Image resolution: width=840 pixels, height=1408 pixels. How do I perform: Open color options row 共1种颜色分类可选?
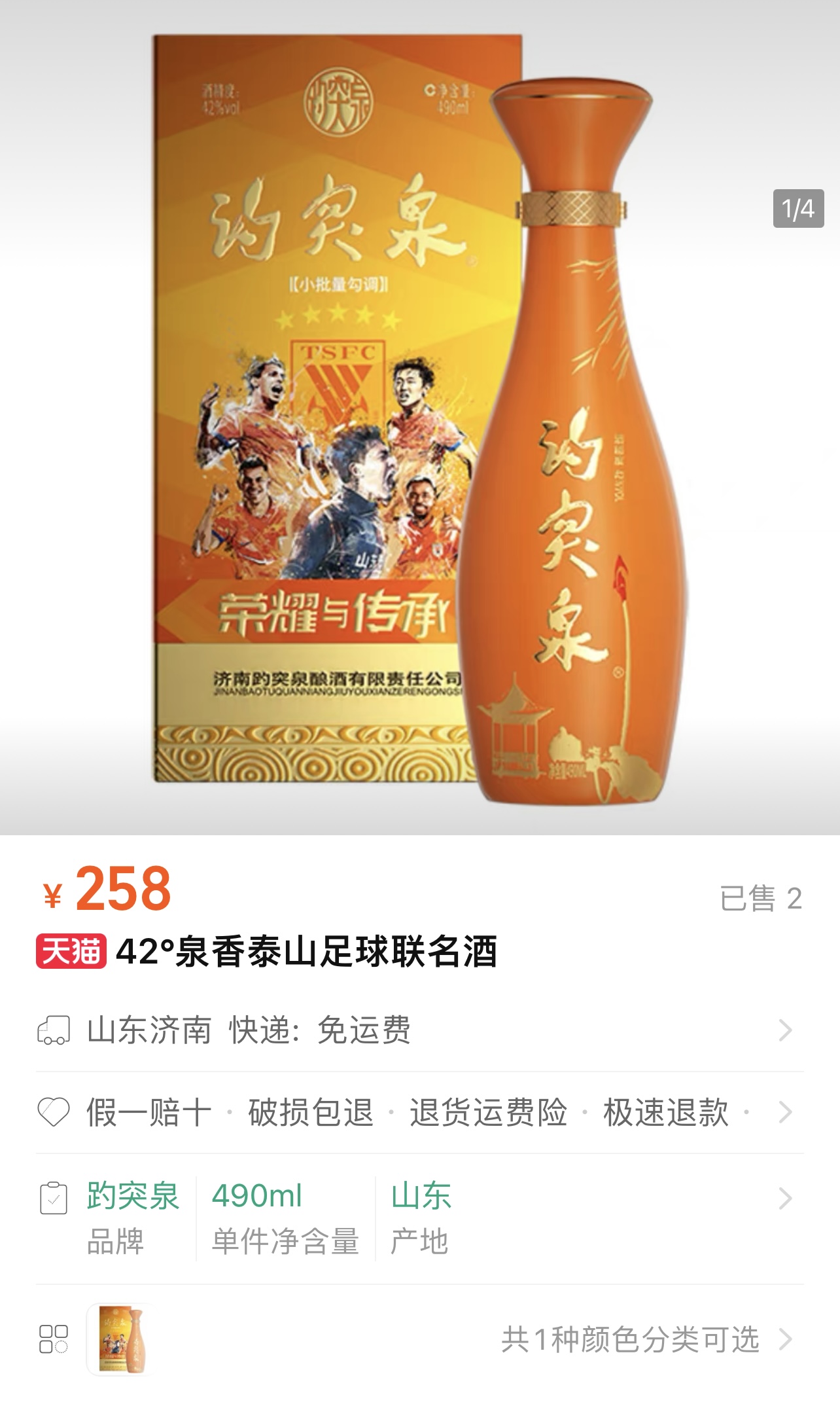tap(629, 1339)
